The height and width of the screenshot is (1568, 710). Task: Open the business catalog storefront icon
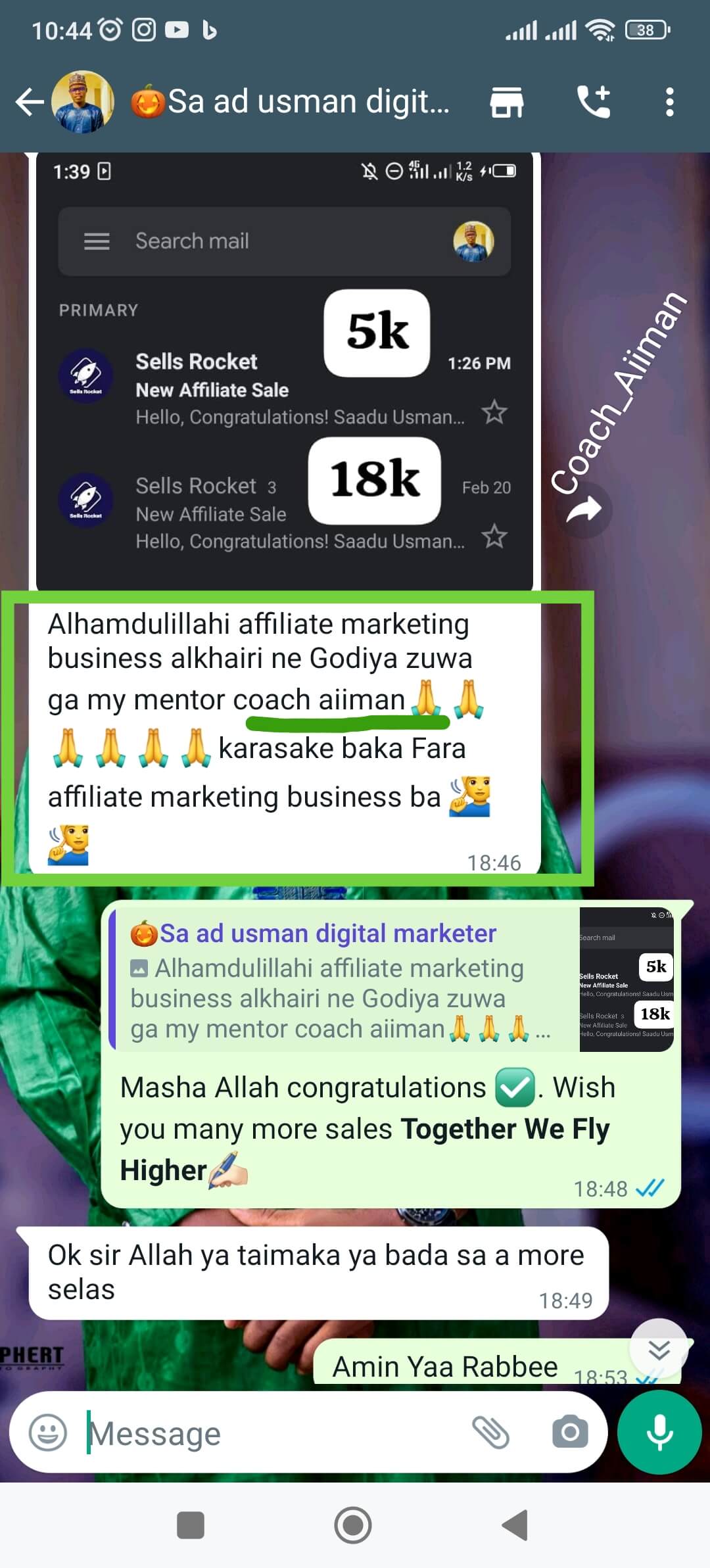(x=506, y=103)
